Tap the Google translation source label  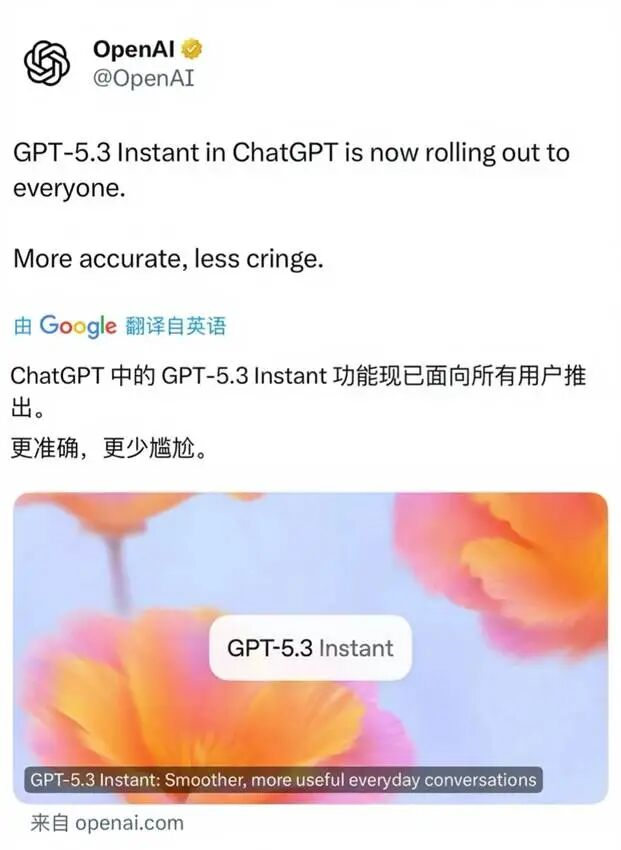tap(120, 326)
